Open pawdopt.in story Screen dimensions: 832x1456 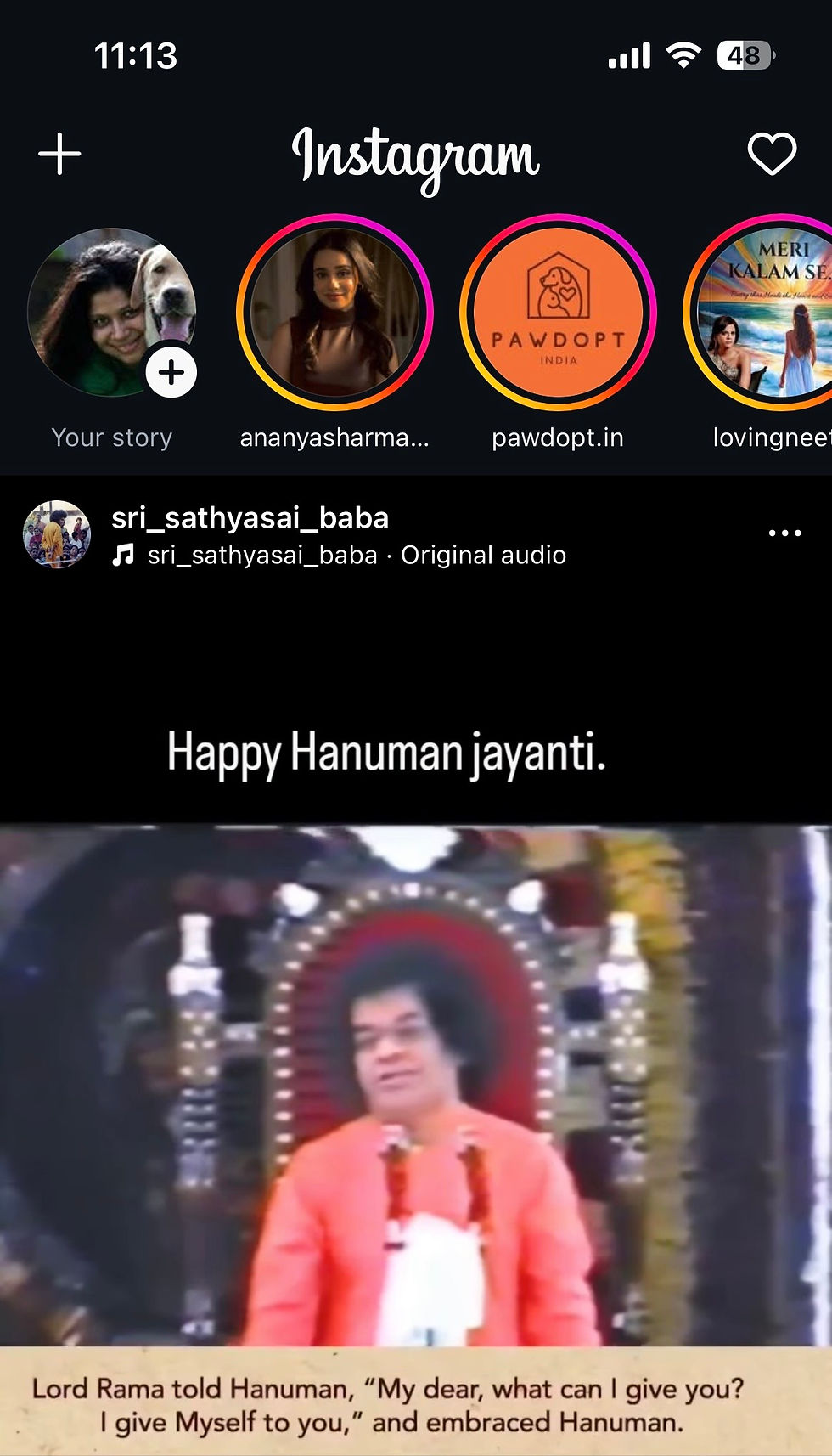pyautogui.click(x=558, y=313)
